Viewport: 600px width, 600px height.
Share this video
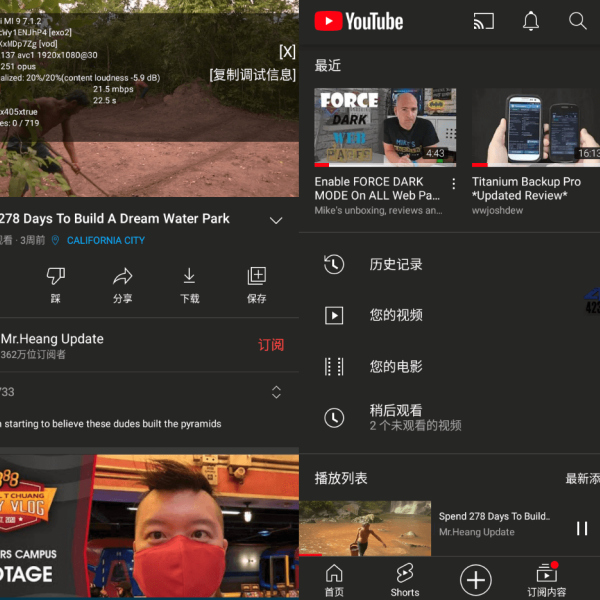122,283
